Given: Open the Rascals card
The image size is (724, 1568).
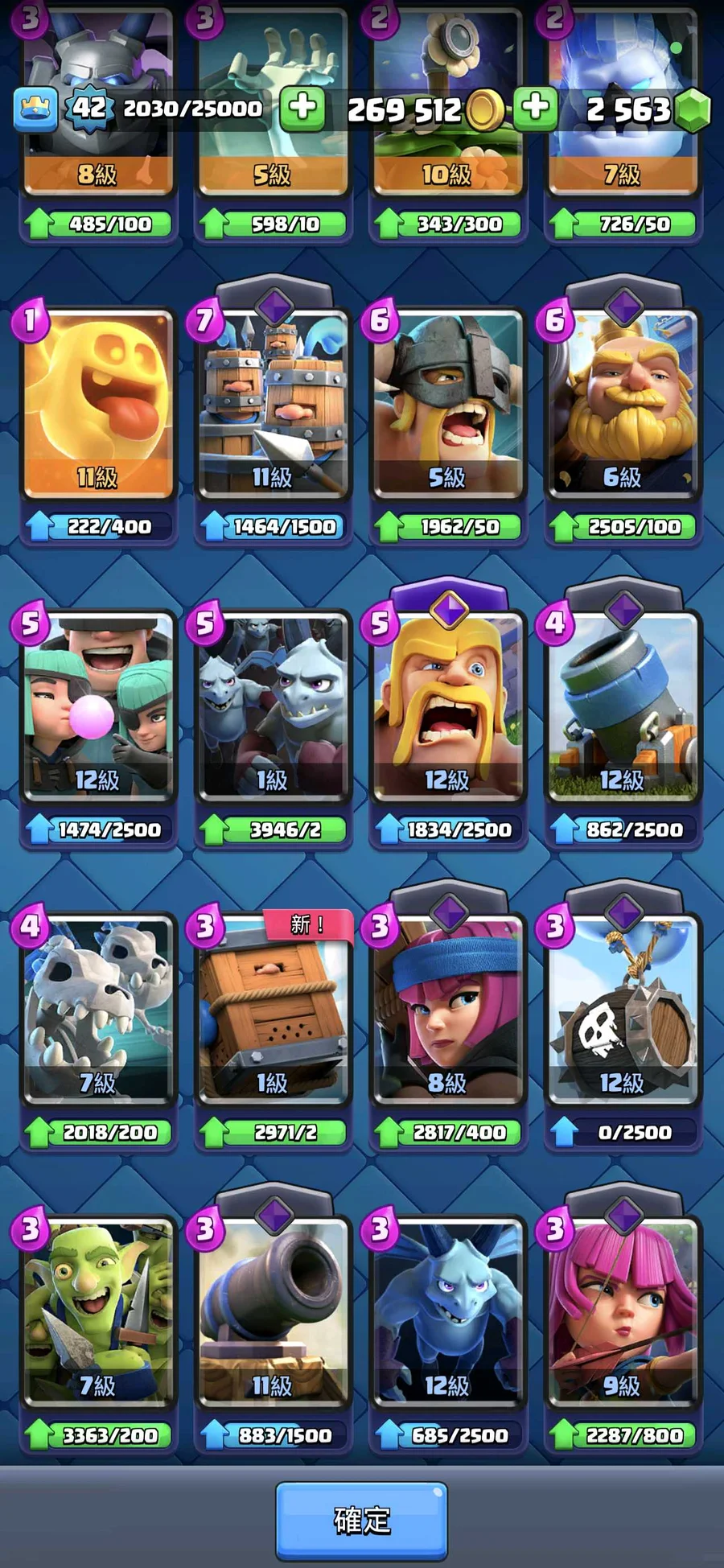Looking at the screenshot, I should point(97,706).
